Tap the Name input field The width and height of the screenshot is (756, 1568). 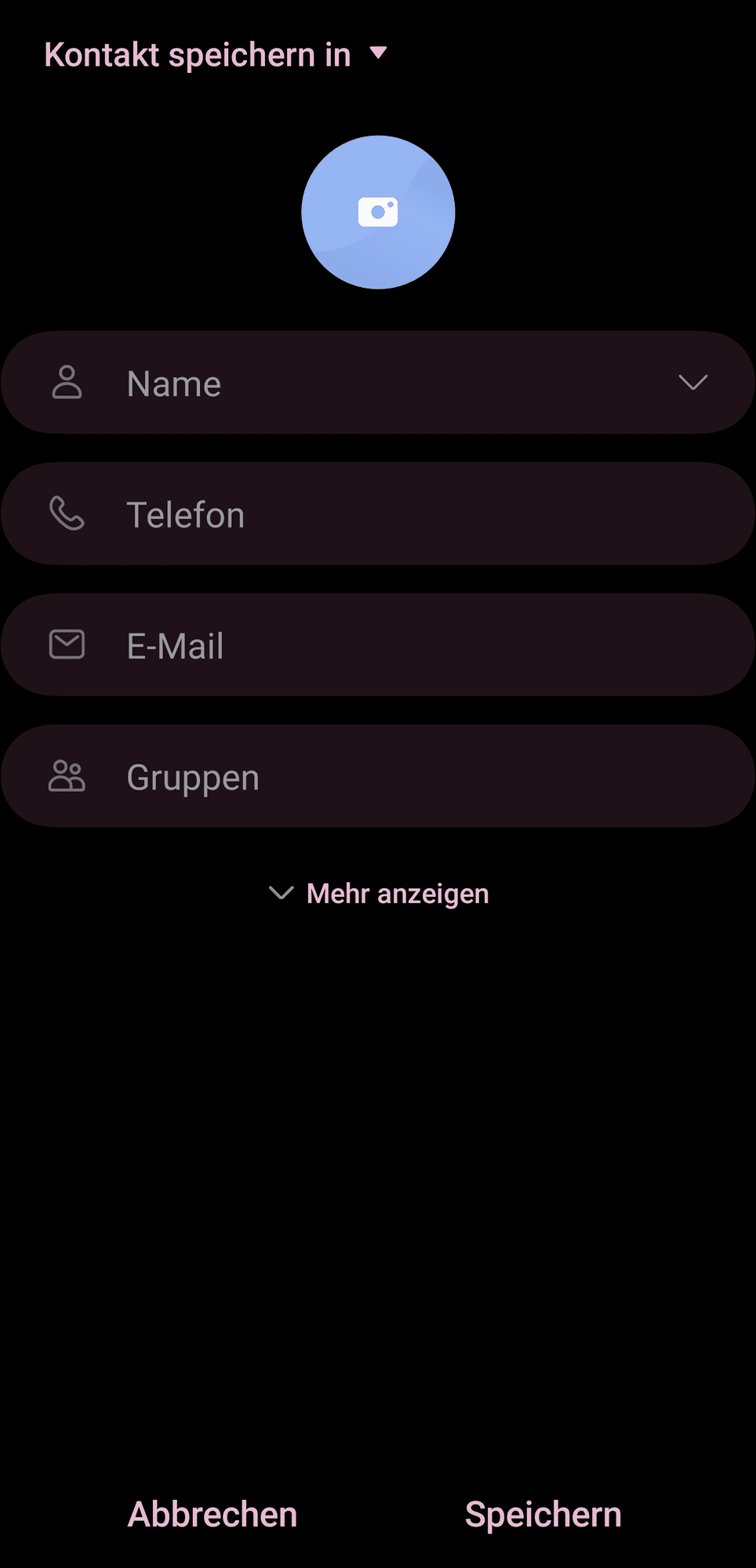click(376, 383)
